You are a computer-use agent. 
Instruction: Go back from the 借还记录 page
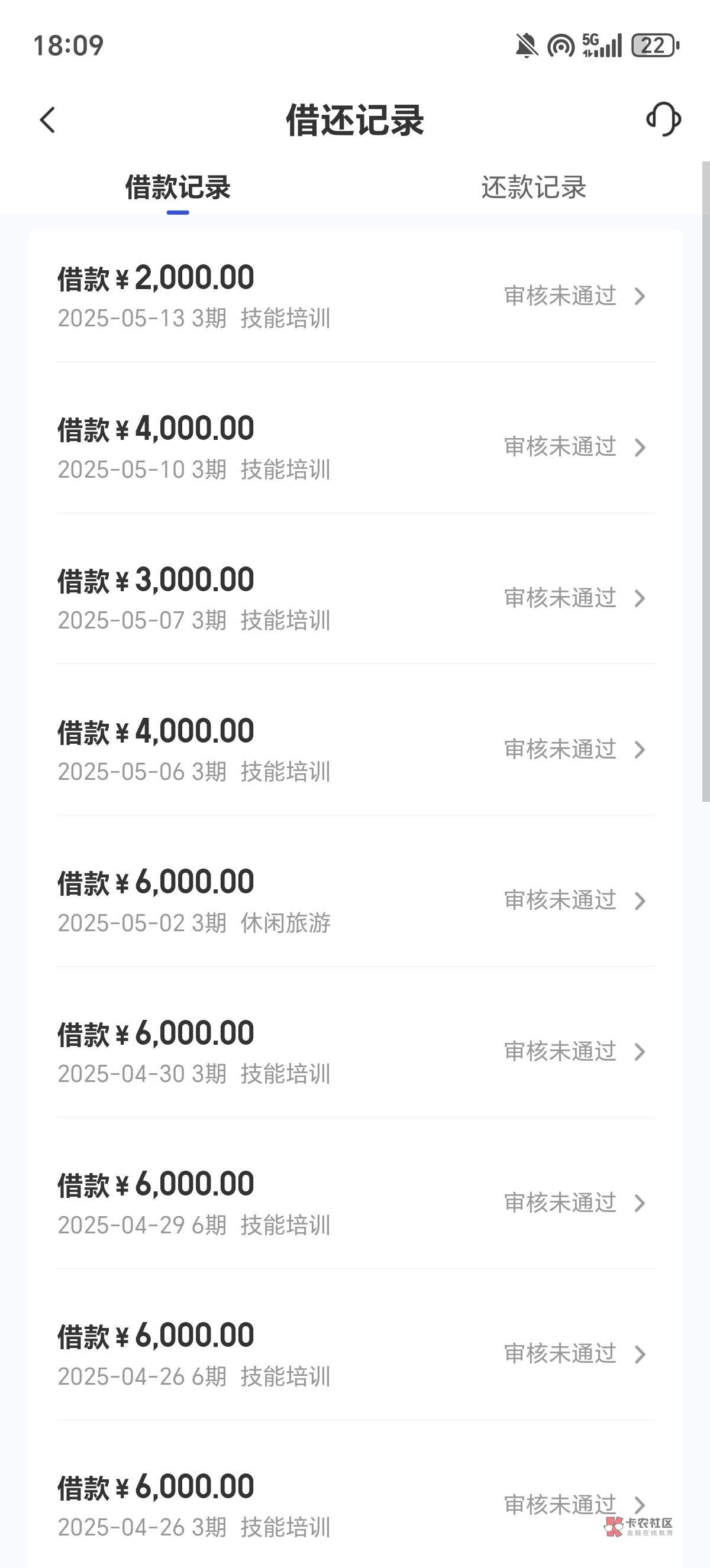point(47,120)
